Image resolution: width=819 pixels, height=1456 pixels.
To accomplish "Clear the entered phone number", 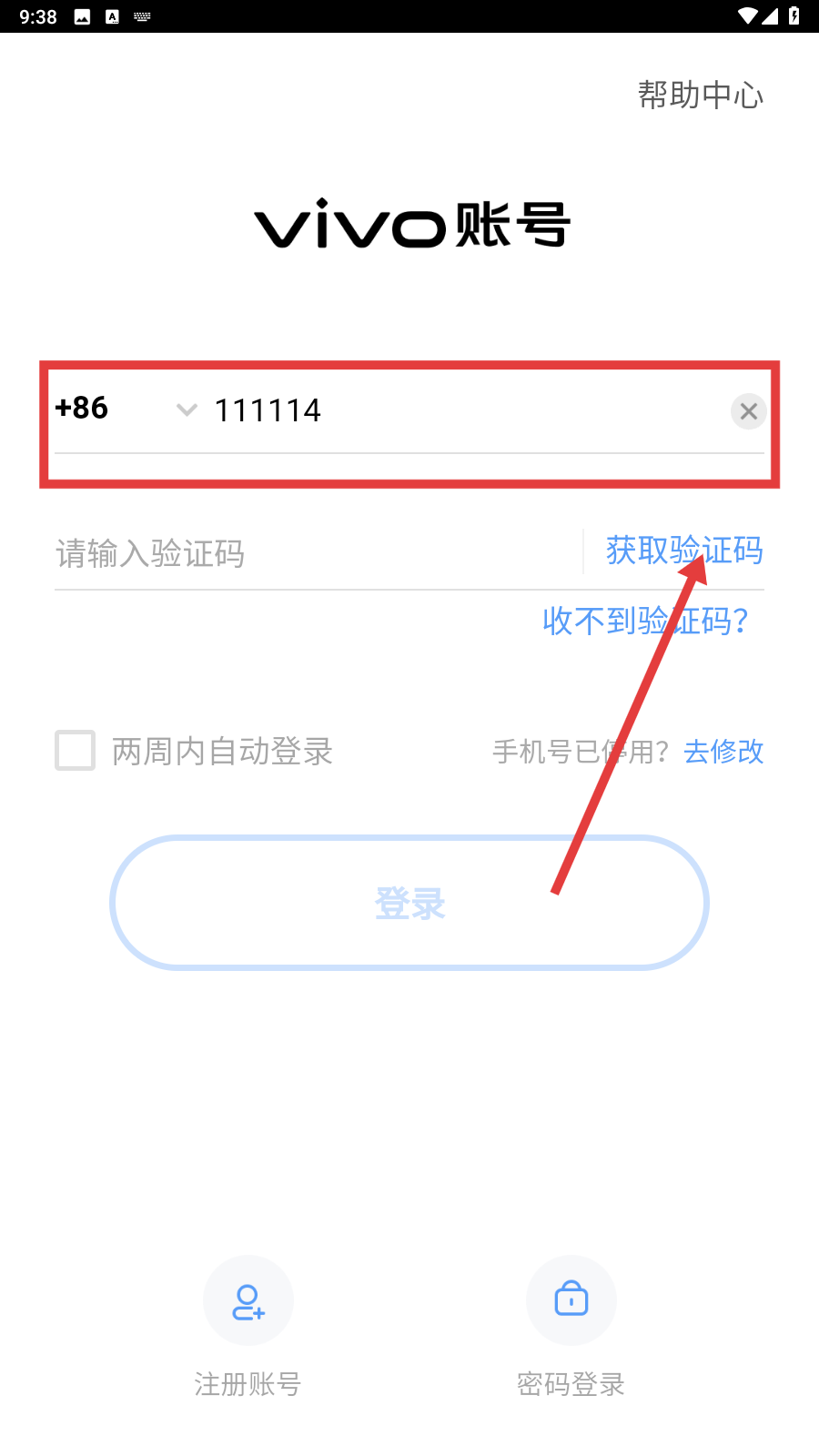I will pyautogui.click(x=748, y=411).
